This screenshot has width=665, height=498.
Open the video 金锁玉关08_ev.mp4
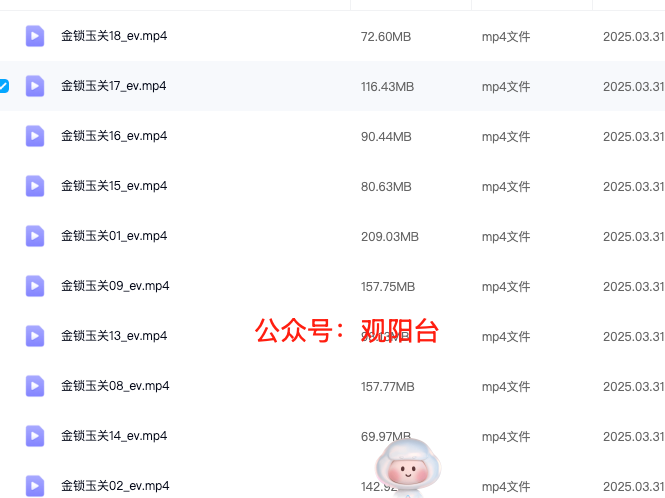114,386
